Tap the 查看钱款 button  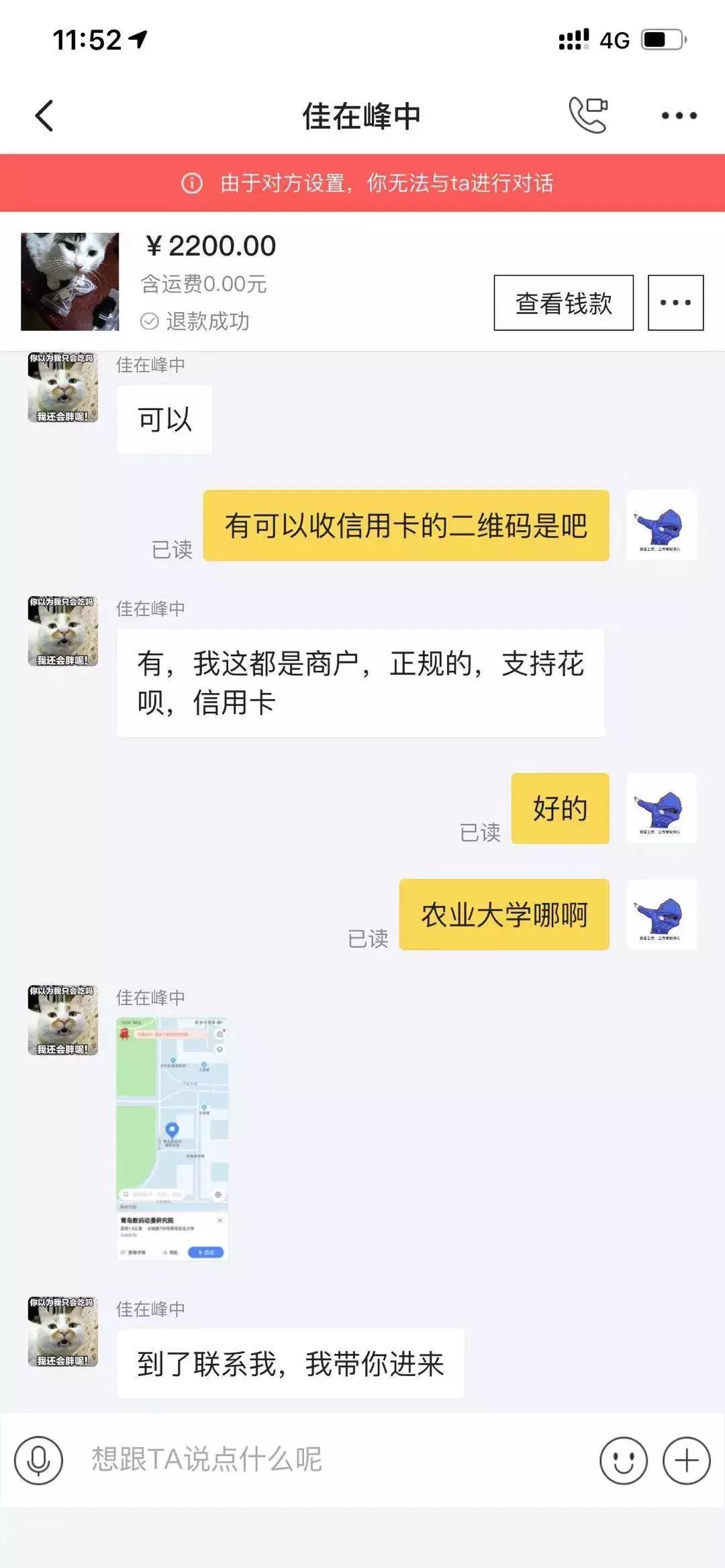pyautogui.click(x=563, y=303)
